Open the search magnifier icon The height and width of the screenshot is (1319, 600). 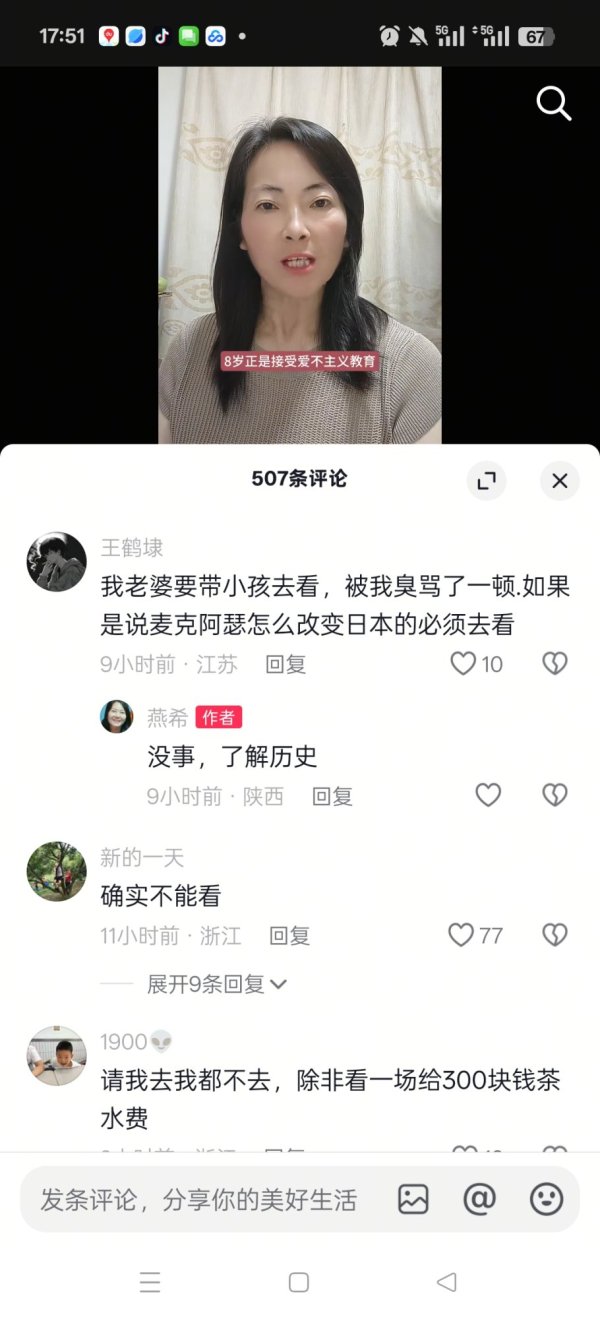coord(553,103)
